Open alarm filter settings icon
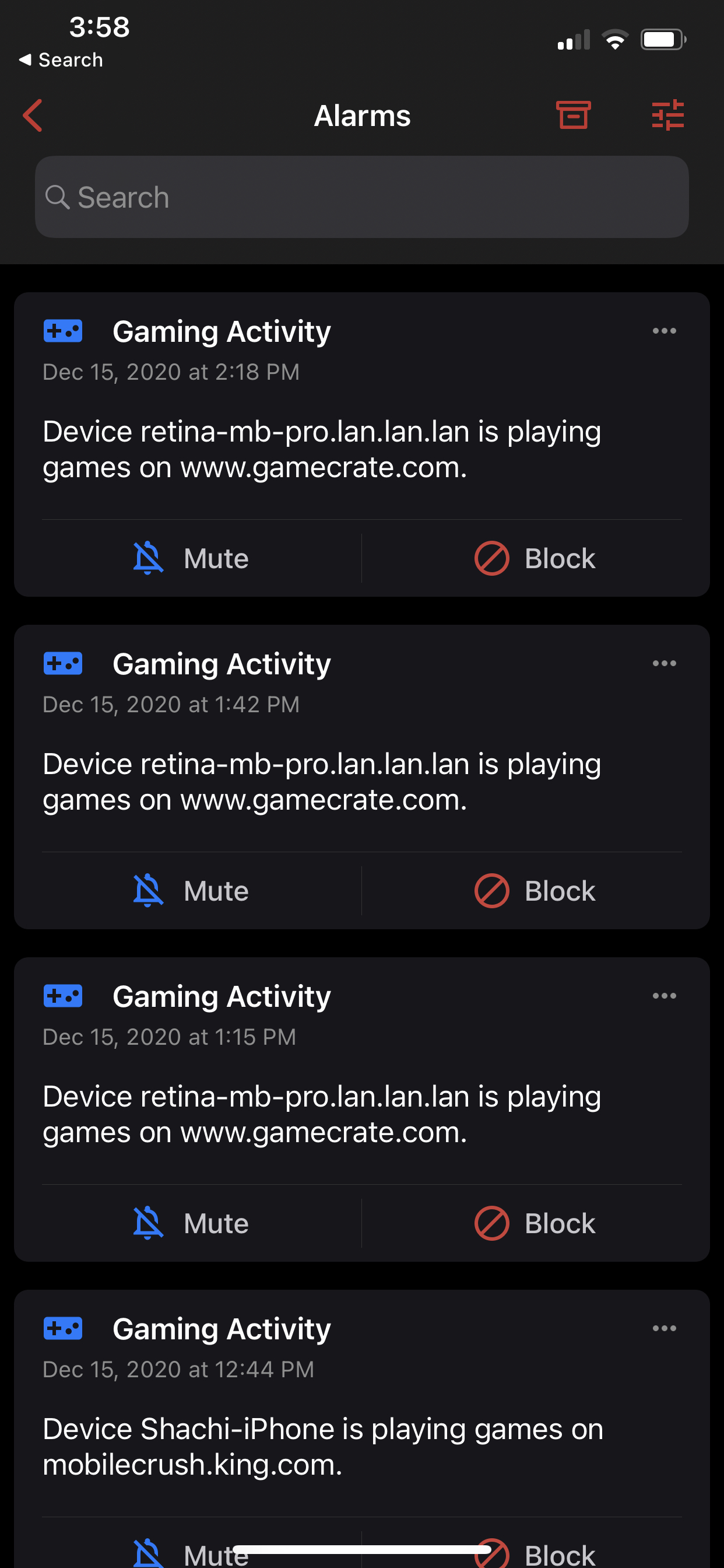This screenshot has height=1568, width=724. pyautogui.click(x=667, y=115)
